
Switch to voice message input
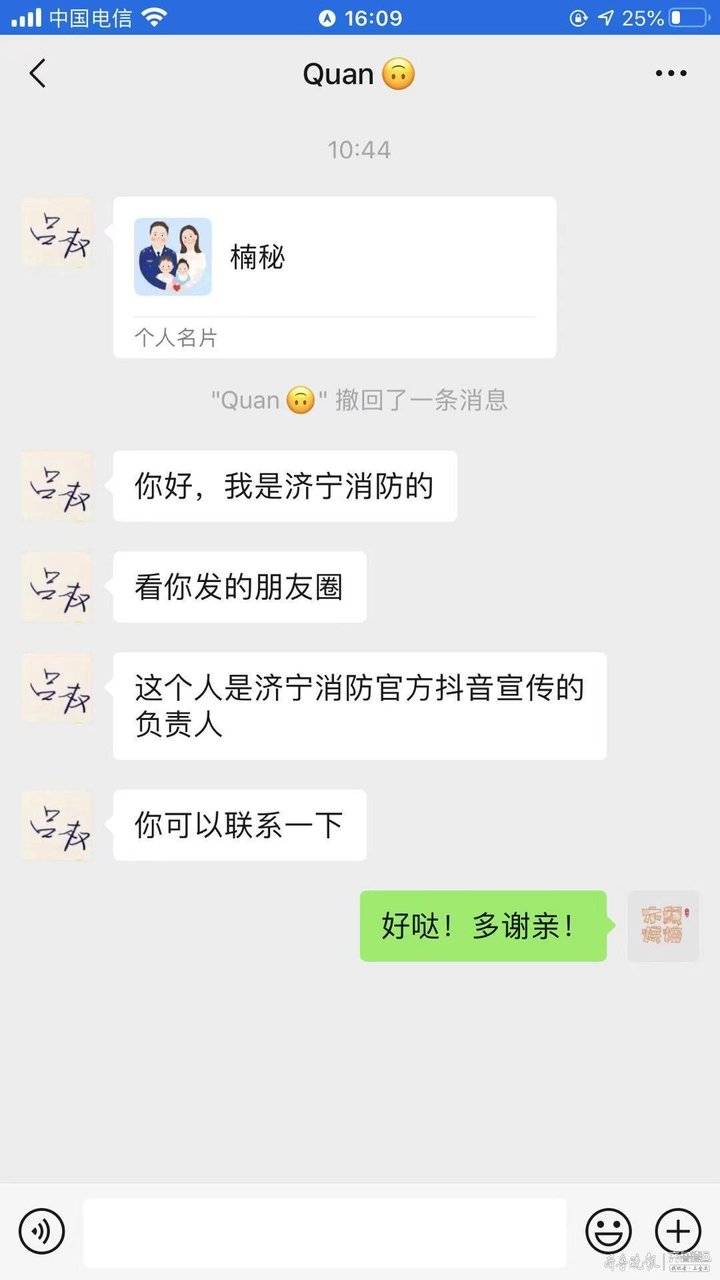[41, 1230]
